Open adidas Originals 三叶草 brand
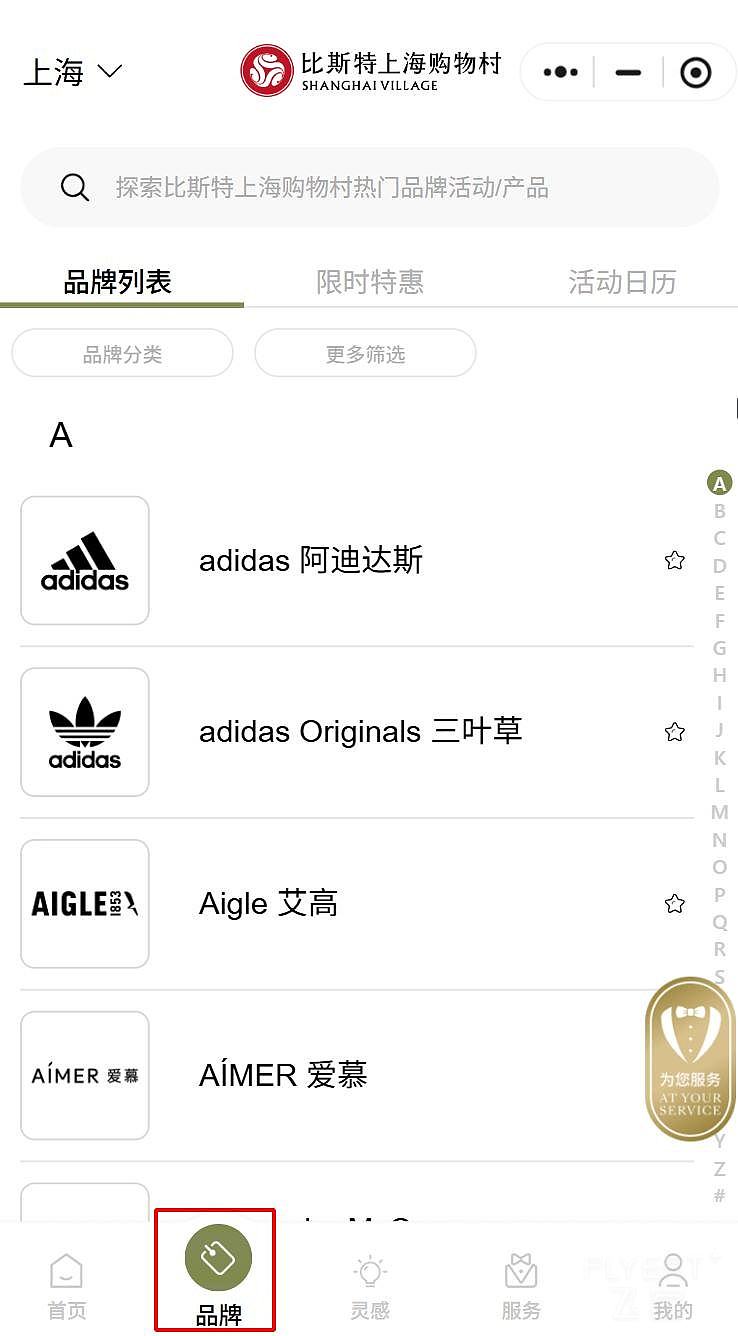738x1336 pixels. pyautogui.click(x=360, y=732)
